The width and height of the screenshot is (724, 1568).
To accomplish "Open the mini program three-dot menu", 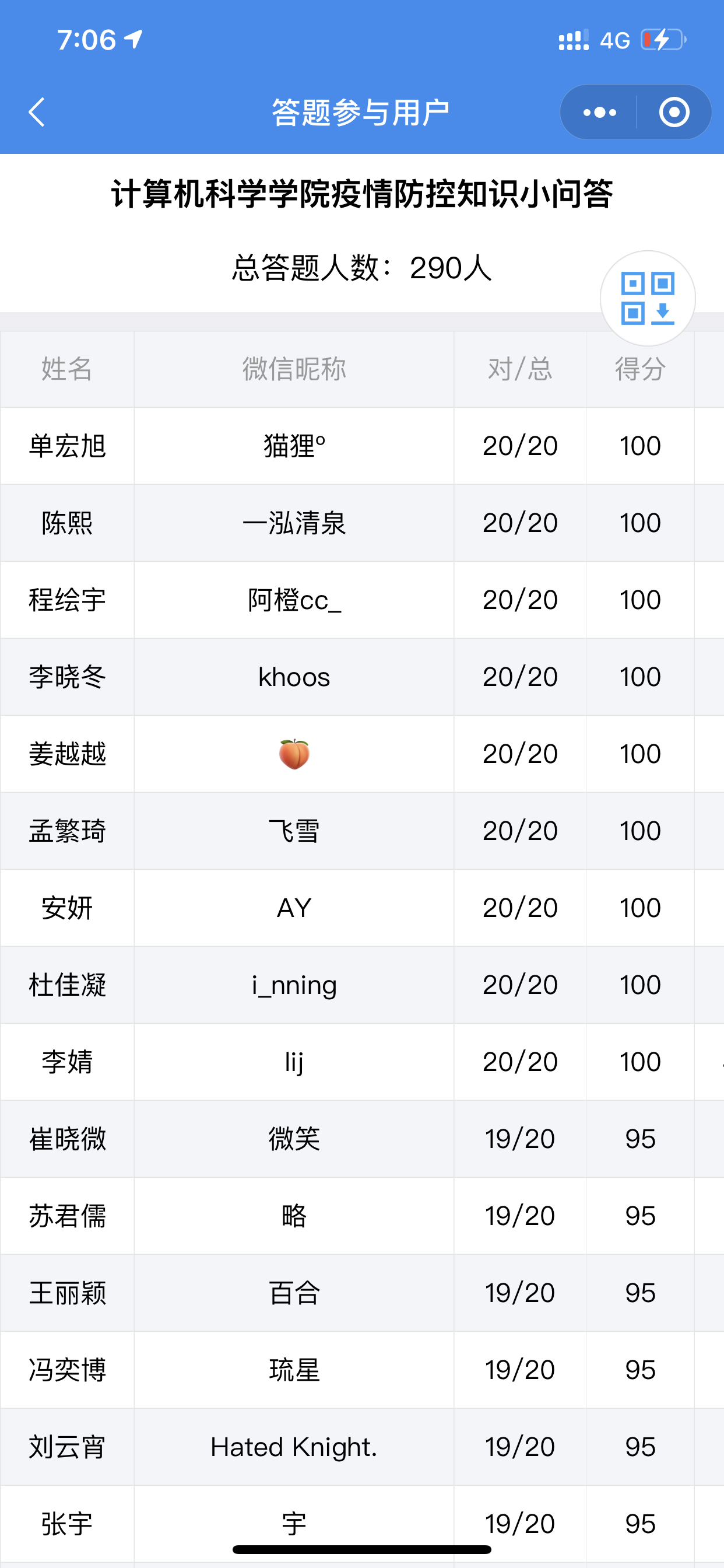I will pyautogui.click(x=599, y=112).
